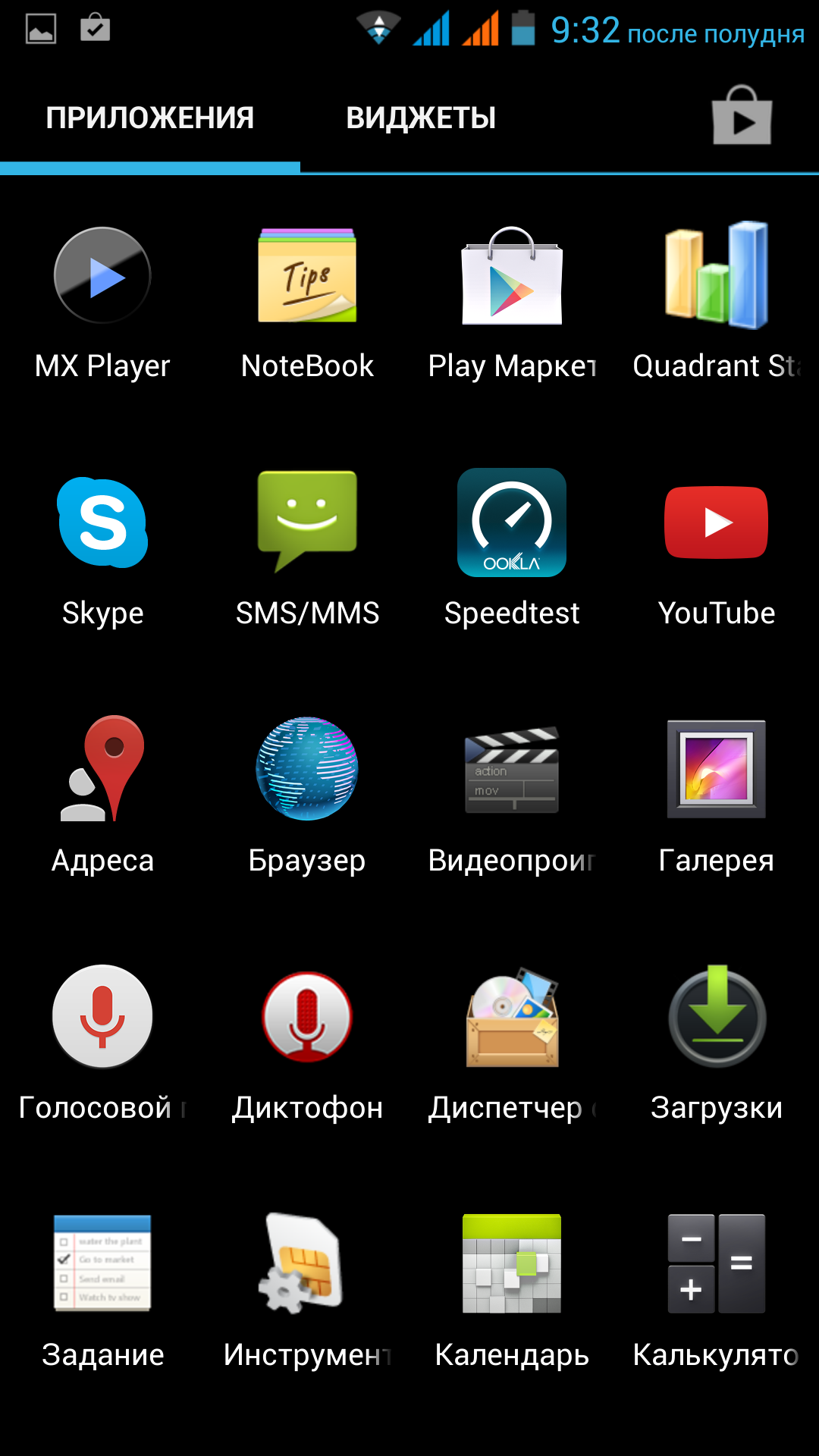The image size is (819, 1456).
Task: Select the Приложения tab
Action: [149, 118]
